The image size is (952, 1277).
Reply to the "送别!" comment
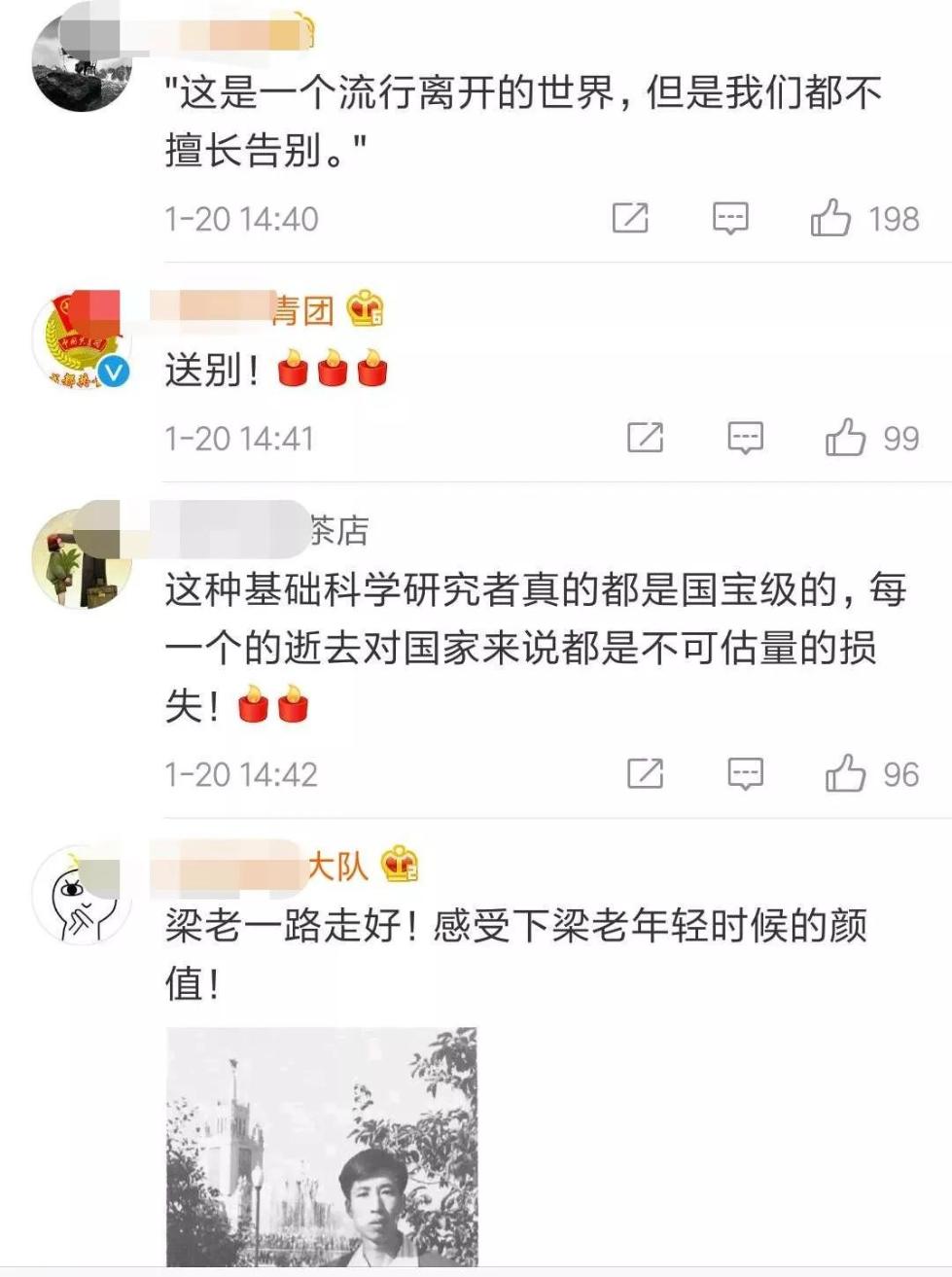(x=745, y=438)
